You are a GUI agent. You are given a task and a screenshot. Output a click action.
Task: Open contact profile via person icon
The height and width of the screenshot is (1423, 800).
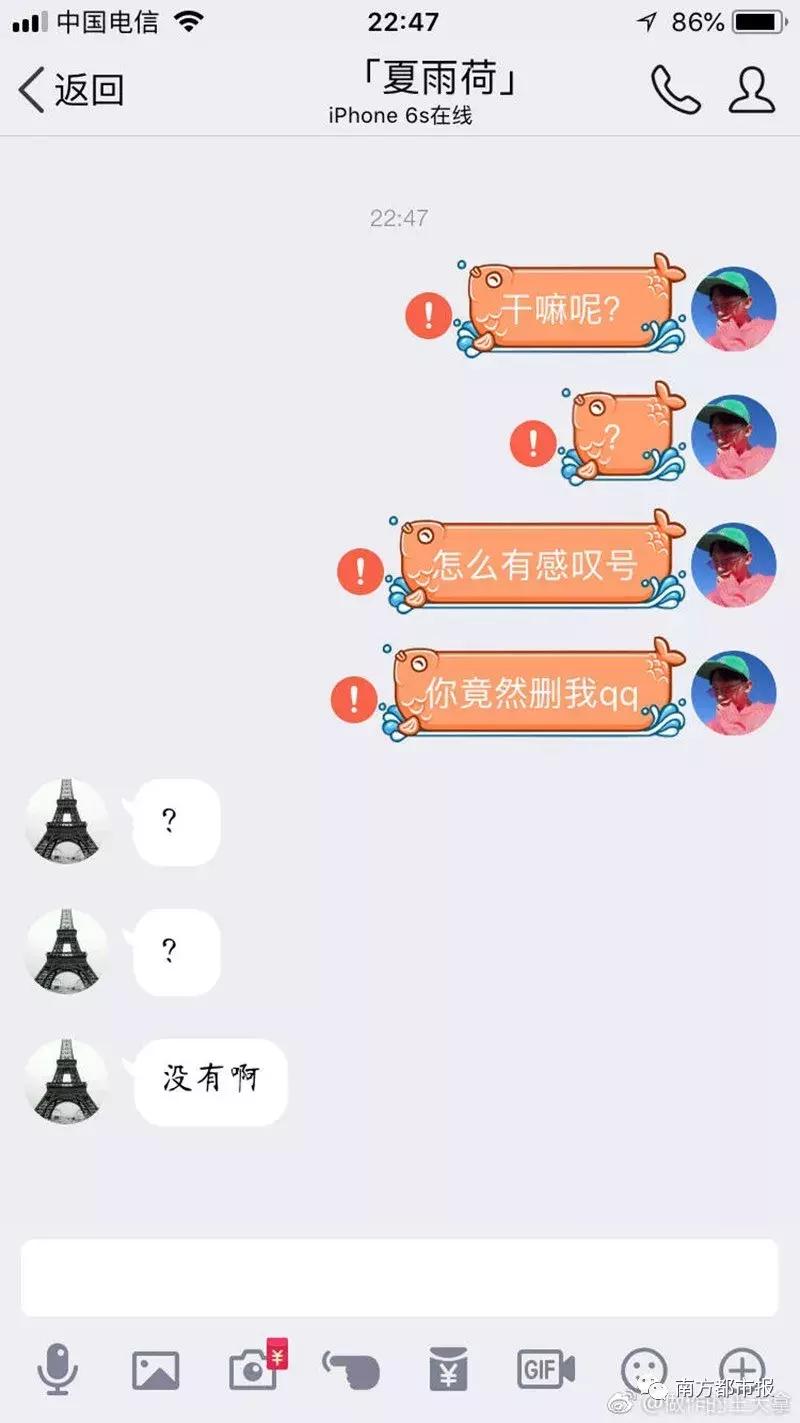pyautogui.click(x=751, y=89)
